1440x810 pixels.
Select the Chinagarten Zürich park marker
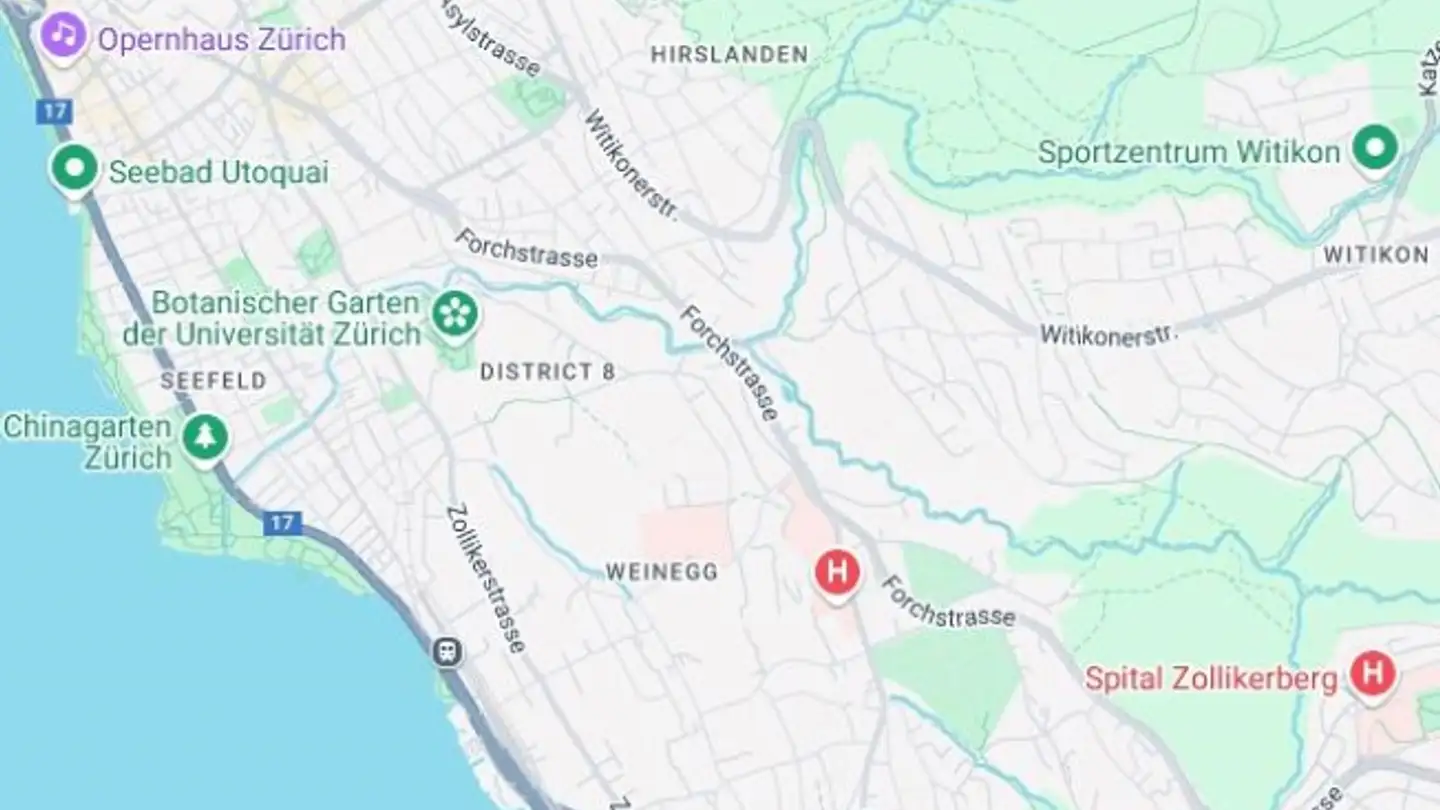[x=206, y=437]
